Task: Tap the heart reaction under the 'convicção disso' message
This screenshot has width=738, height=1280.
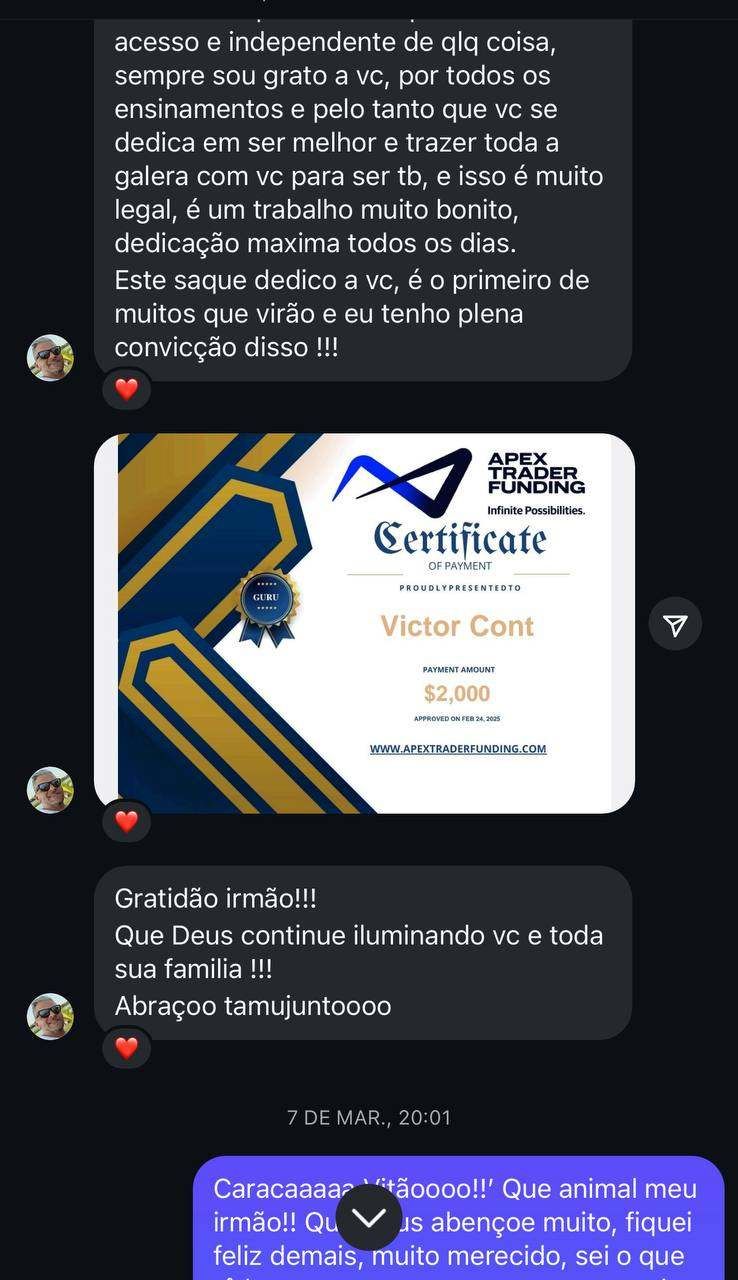Action: tap(127, 389)
